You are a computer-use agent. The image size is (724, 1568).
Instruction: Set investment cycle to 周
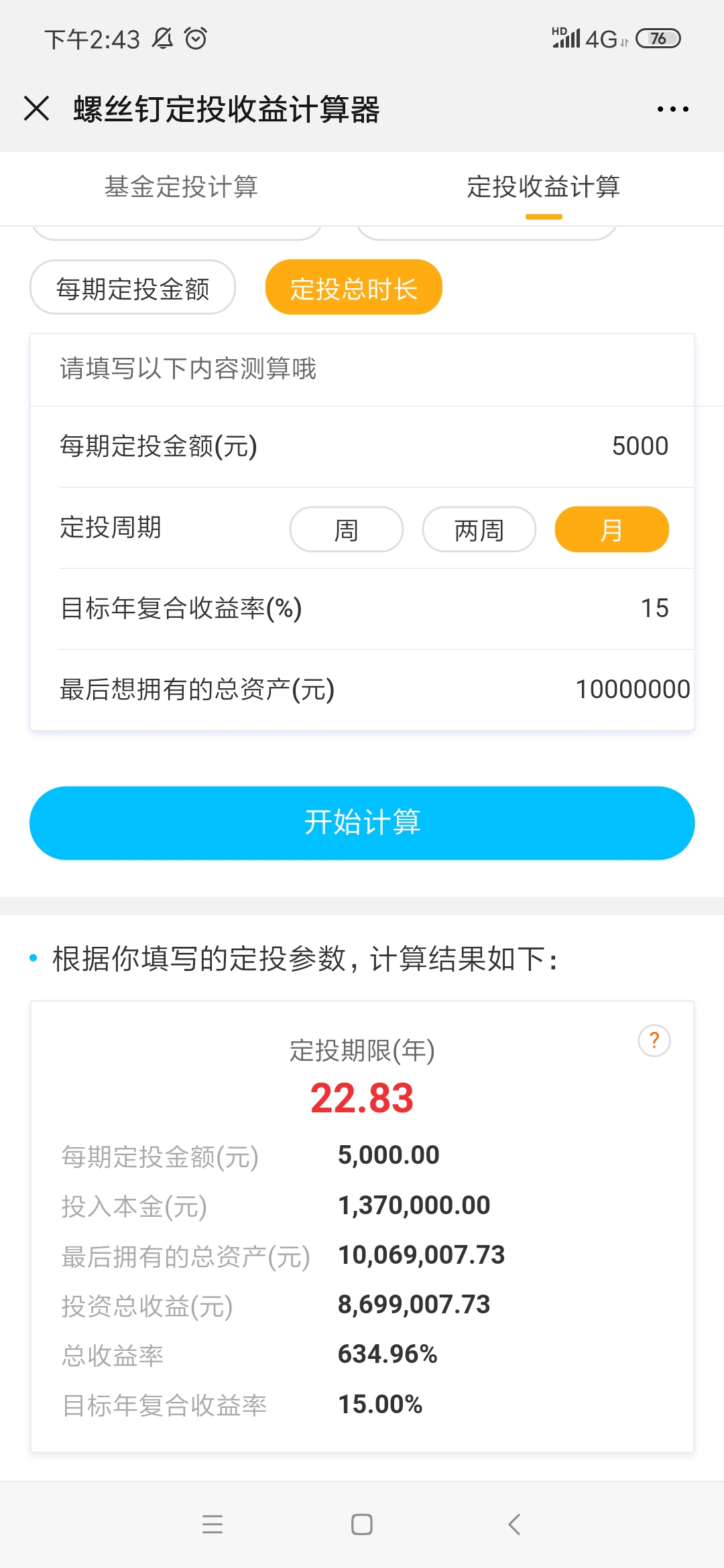[347, 529]
